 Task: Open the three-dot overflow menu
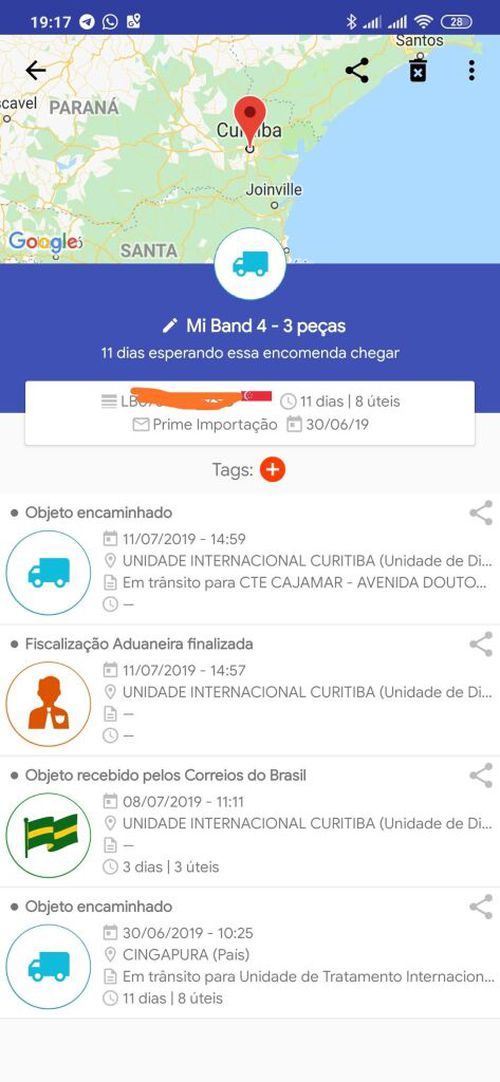(x=472, y=70)
